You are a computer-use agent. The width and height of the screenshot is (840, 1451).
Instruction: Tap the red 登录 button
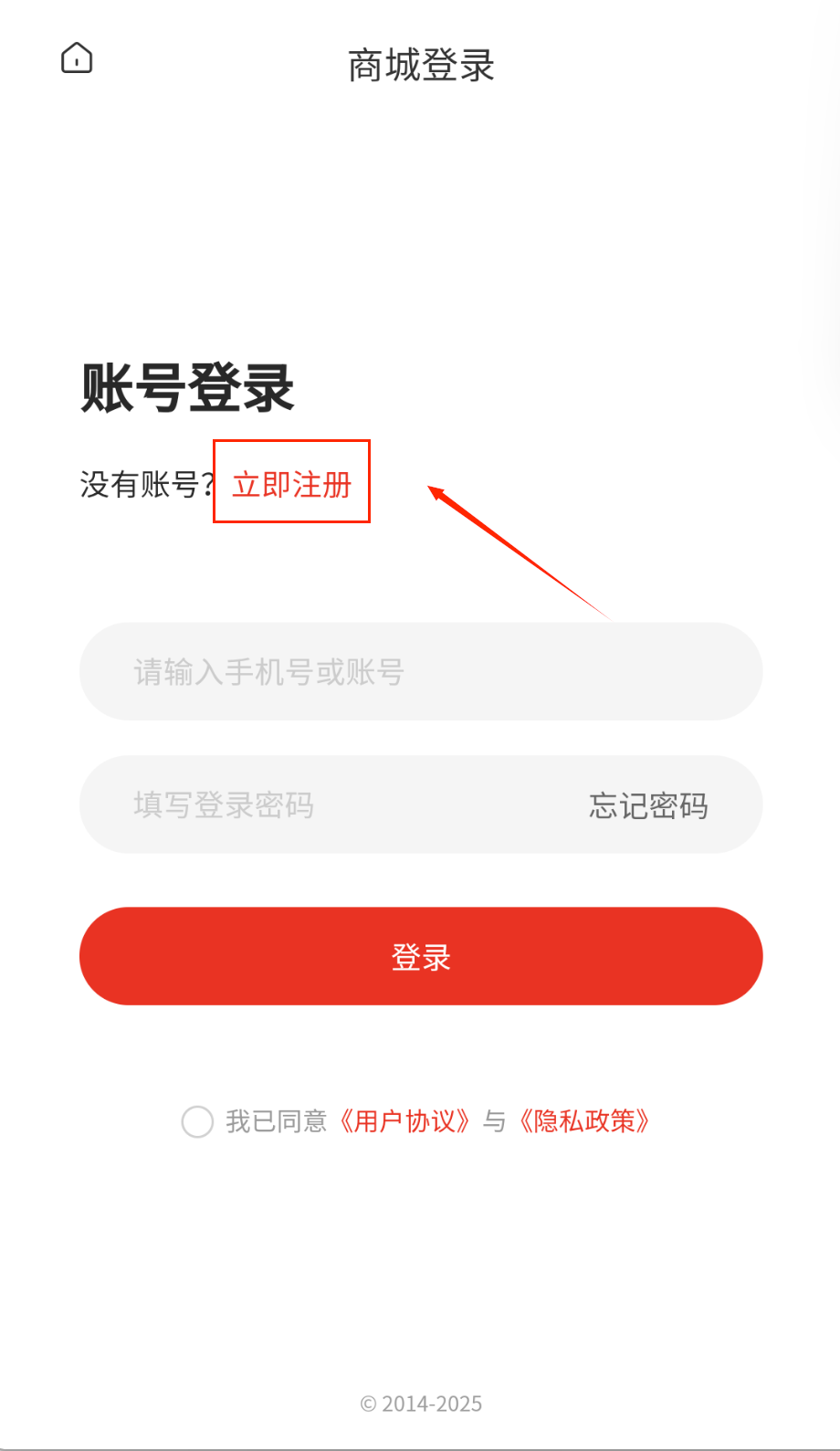coord(421,956)
